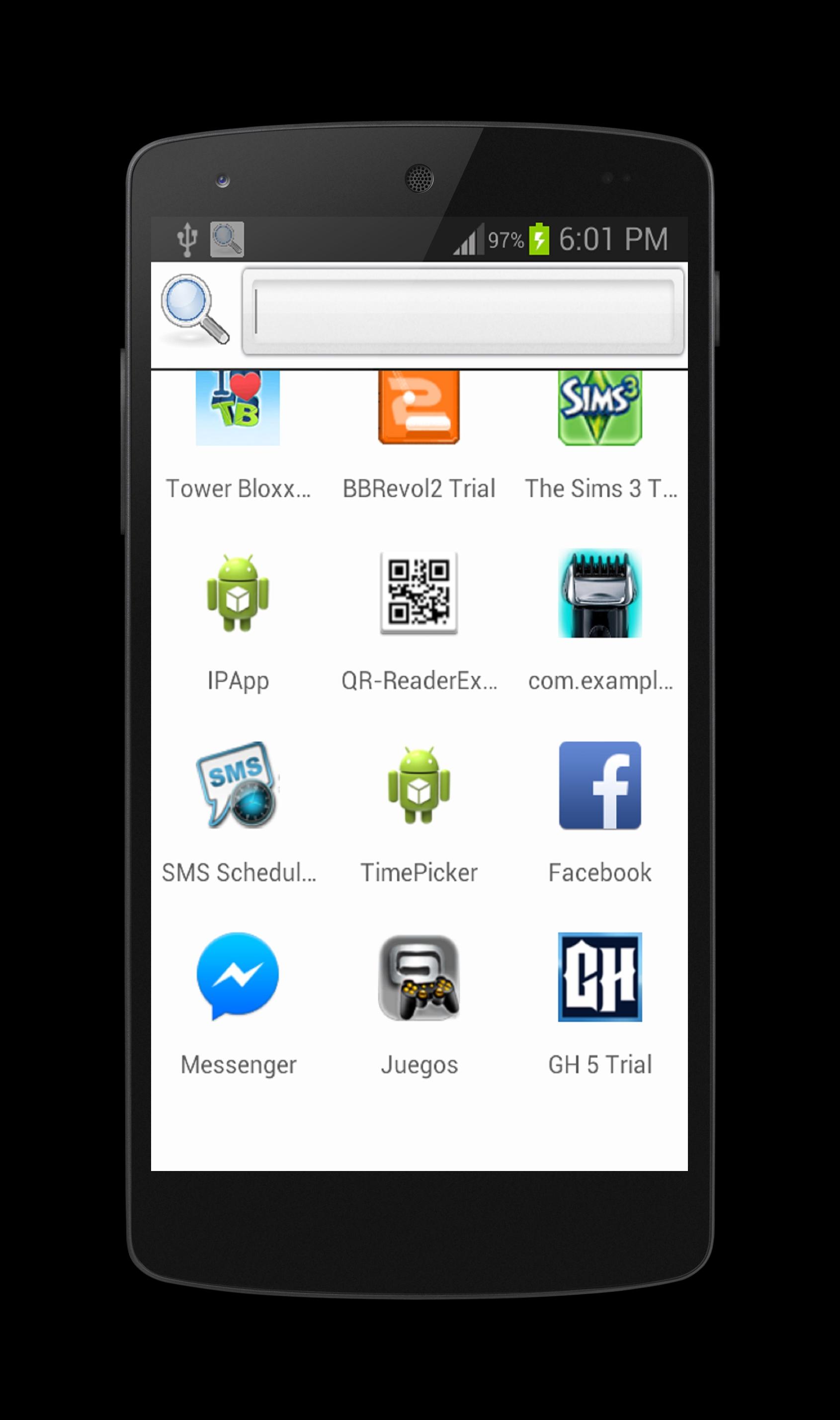Viewport: 840px width, 1420px height.
Task: Open Messenger
Action: pos(238,977)
